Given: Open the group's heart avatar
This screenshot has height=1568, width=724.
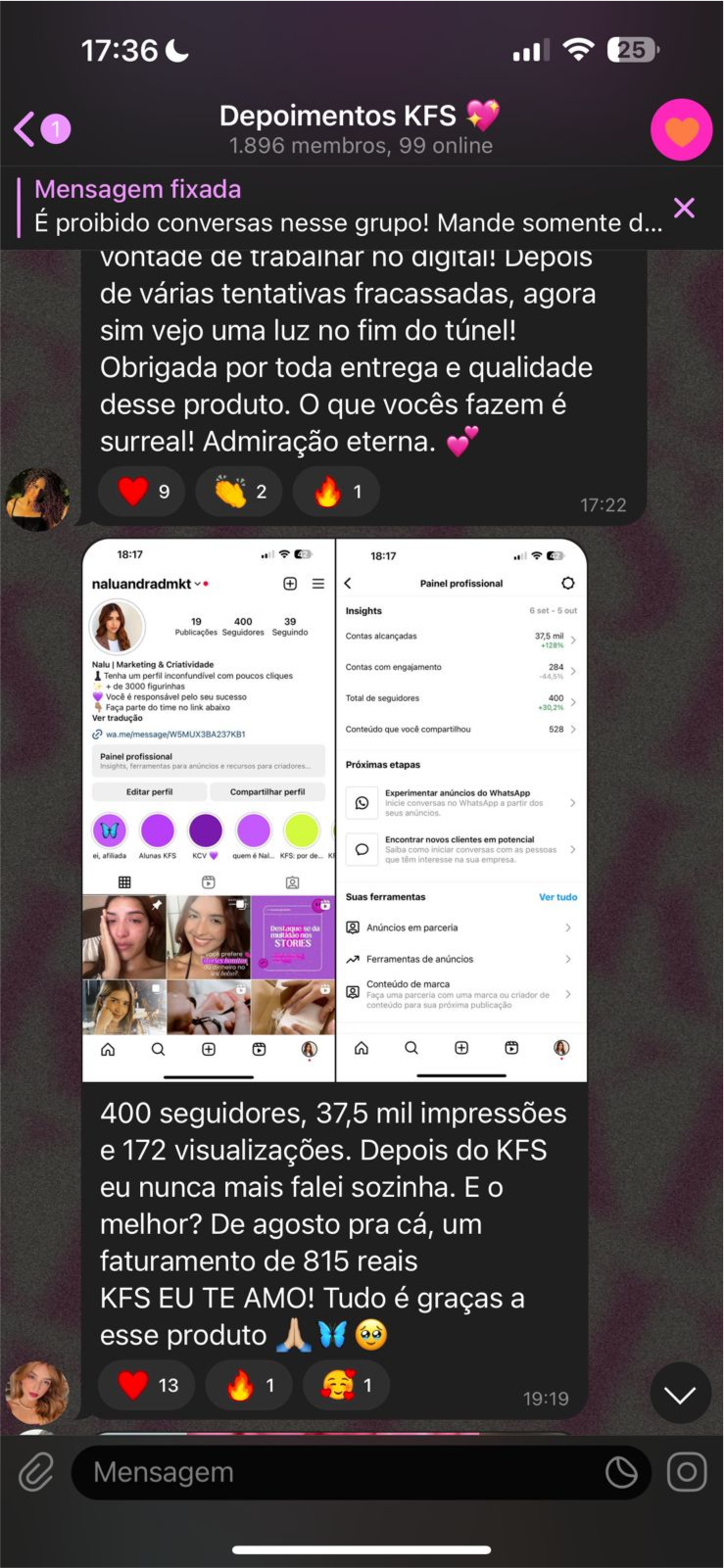Looking at the screenshot, I should click(x=681, y=129).
